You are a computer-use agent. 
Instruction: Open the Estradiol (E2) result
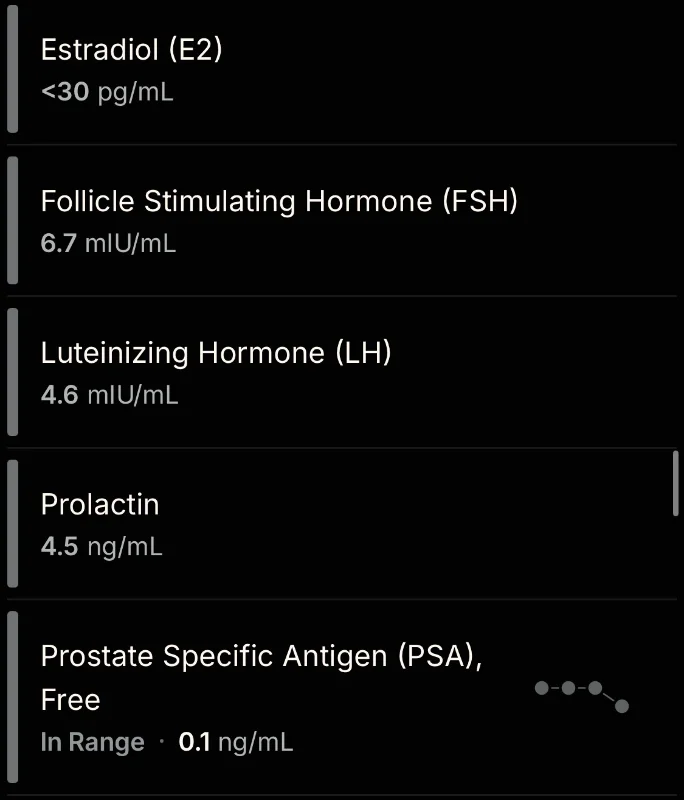coord(342,69)
